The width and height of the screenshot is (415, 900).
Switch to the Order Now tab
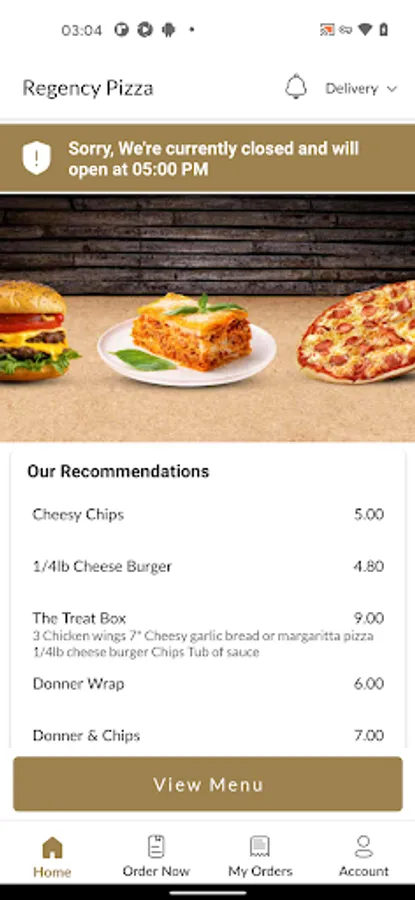[x=156, y=857]
